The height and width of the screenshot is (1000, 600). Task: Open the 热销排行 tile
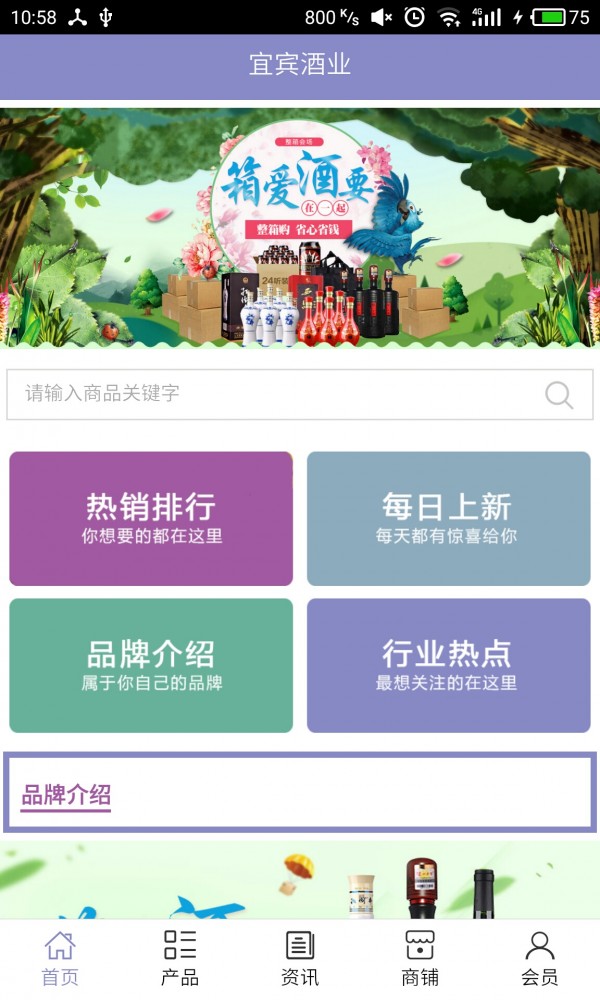pos(151,518)
